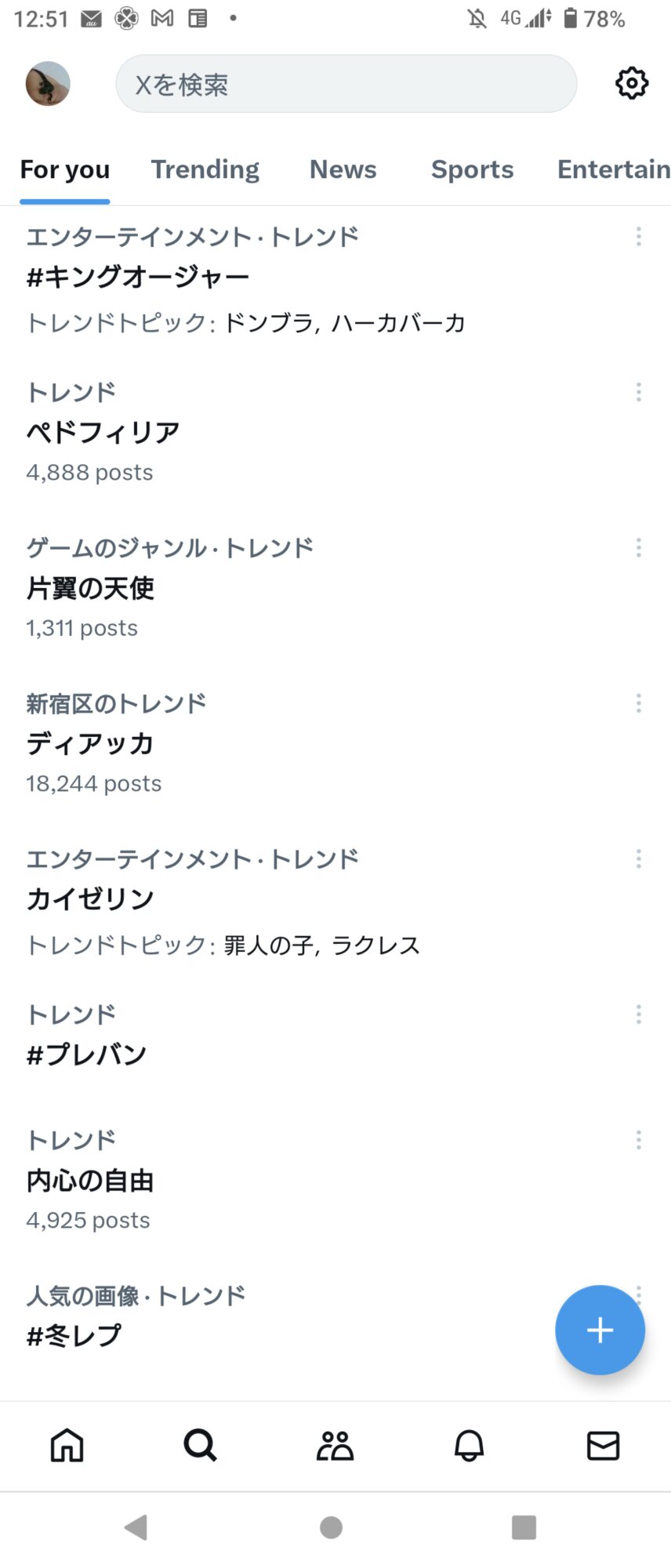Screen dimensions: 671x1568
Task: Tap the Xを検索 search field
Action: 346,84
